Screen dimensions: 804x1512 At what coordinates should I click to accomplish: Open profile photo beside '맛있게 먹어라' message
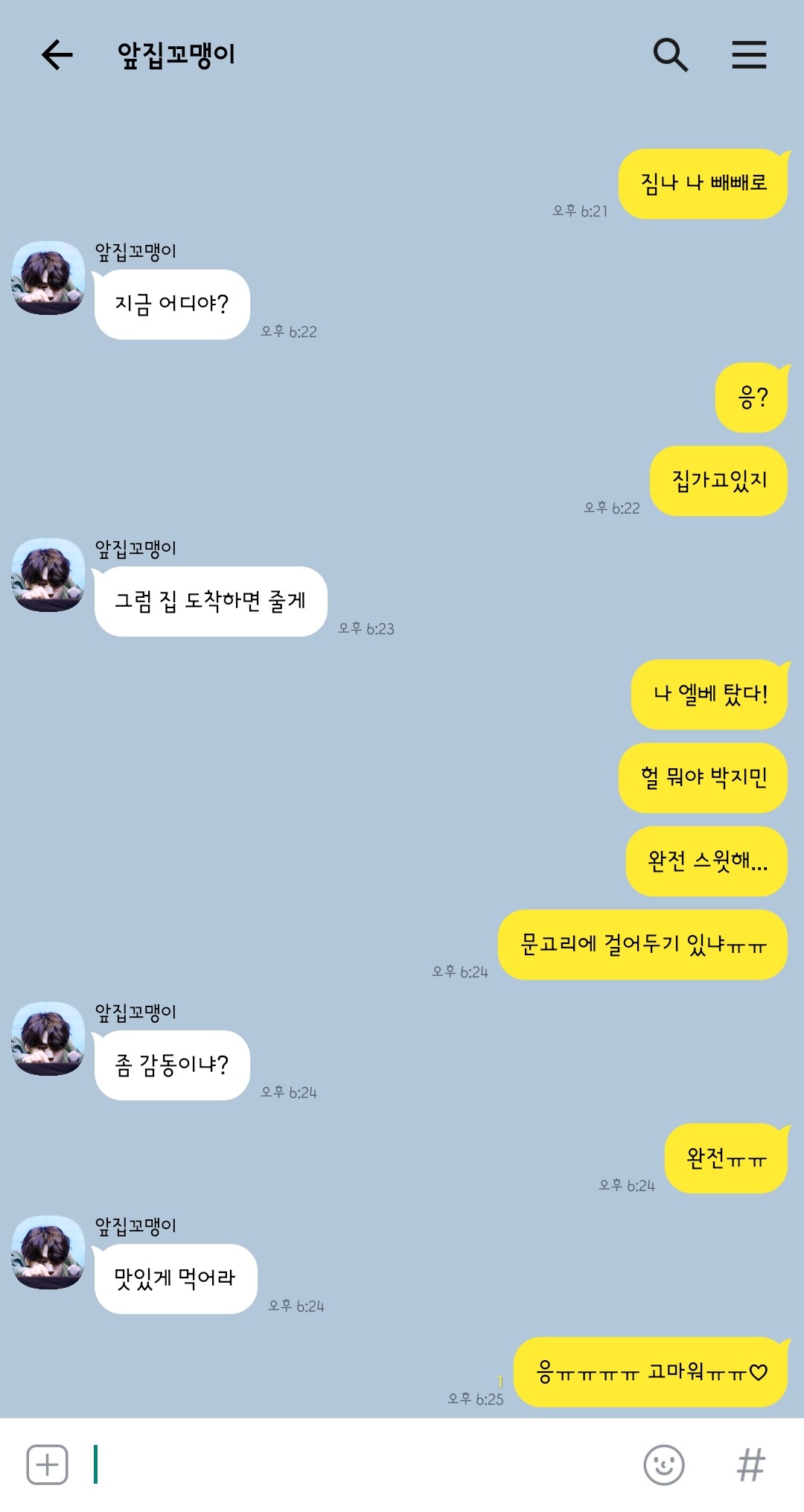point(48,1252)
